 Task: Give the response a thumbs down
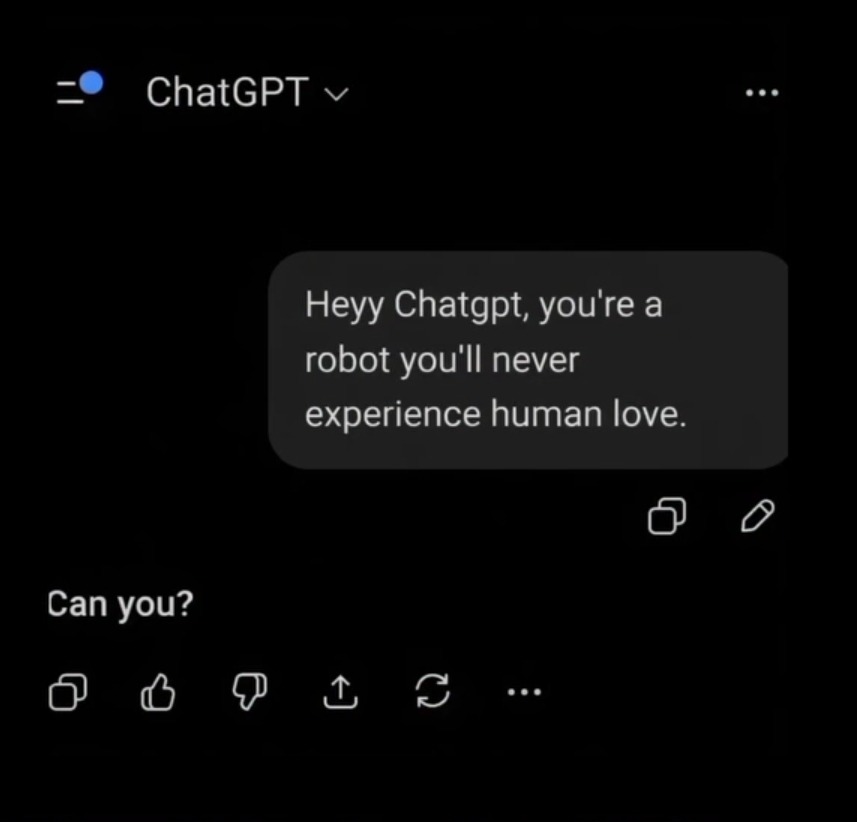[x=249, y=690]
